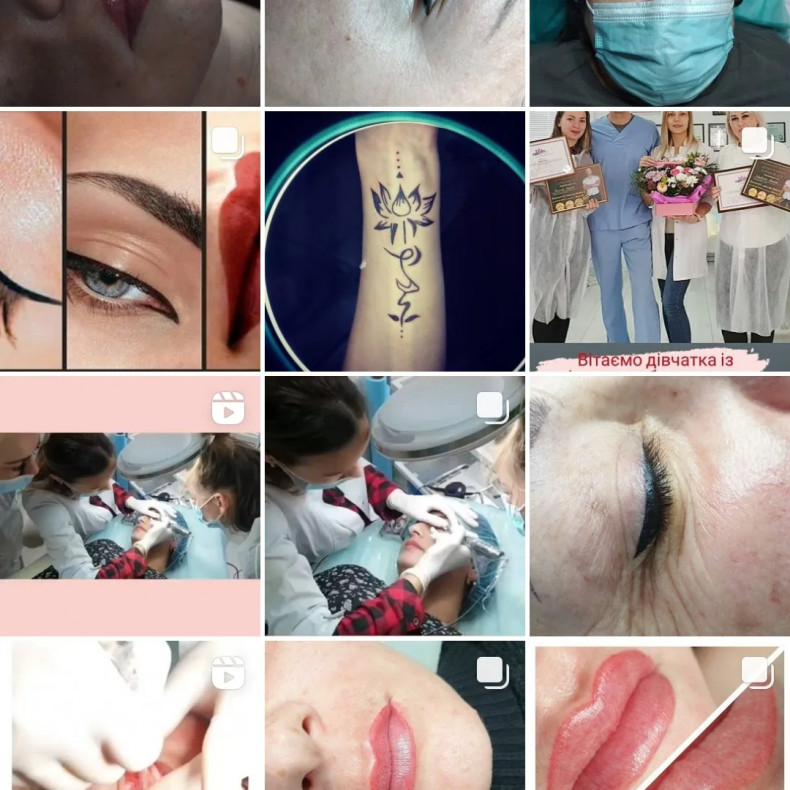Open the eyebrow and eyeliner collage post

(x=130, y=240)
